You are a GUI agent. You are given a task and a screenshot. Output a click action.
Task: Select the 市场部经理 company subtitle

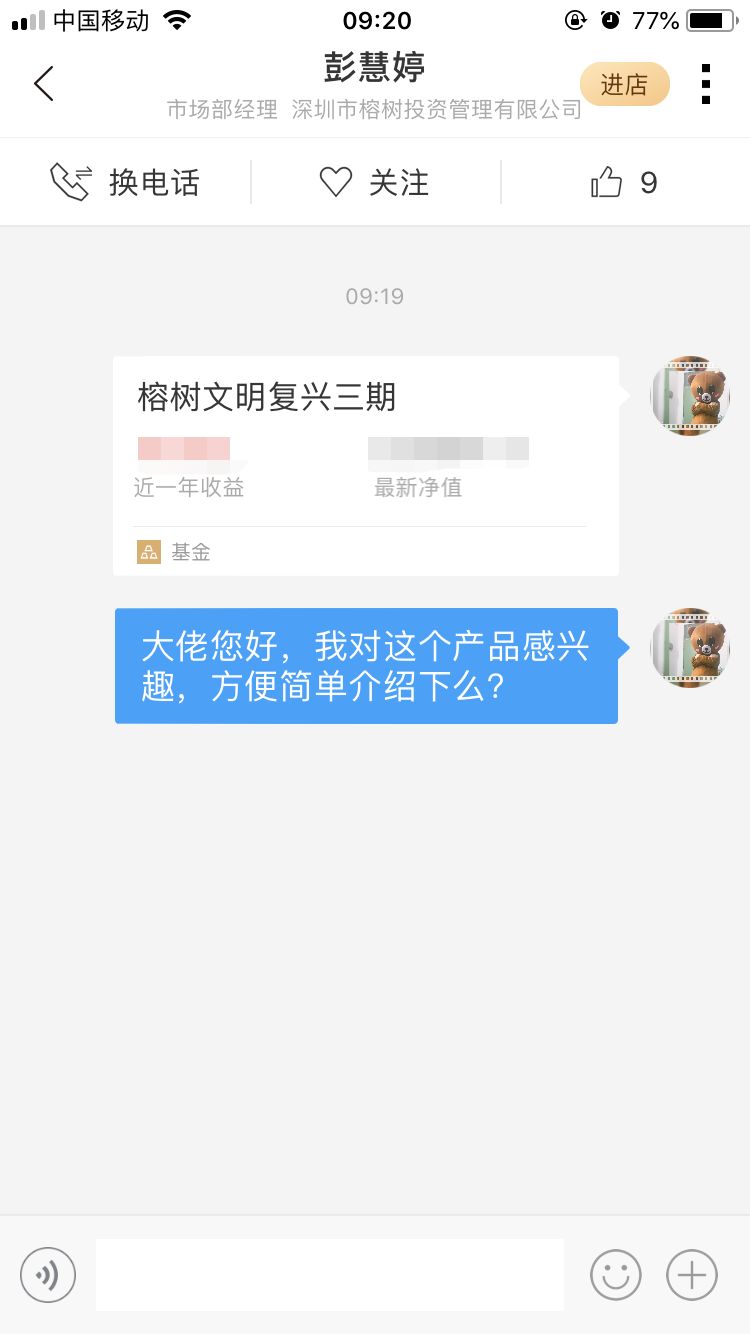222,109
